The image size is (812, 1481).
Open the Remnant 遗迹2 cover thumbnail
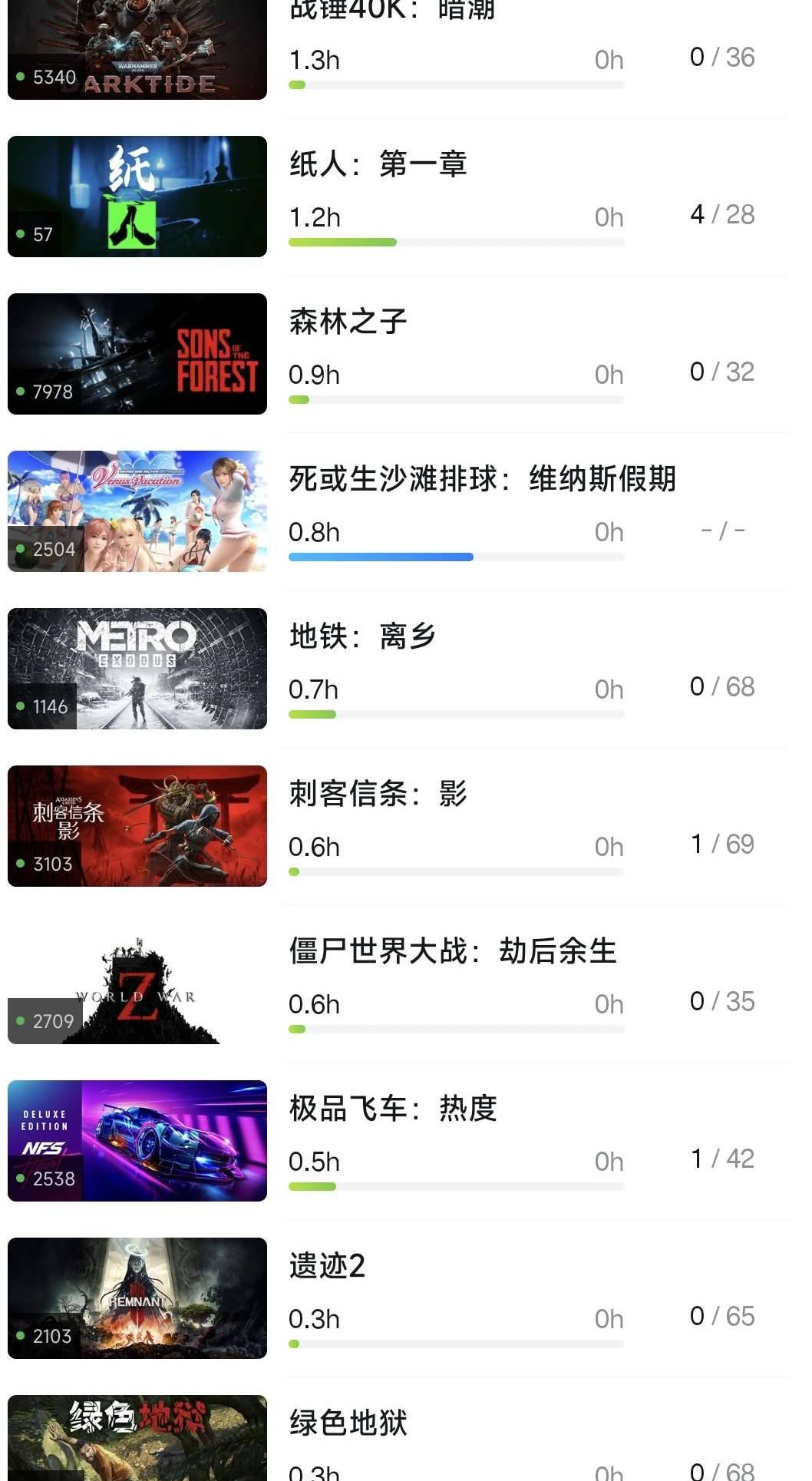[137, 1298]
